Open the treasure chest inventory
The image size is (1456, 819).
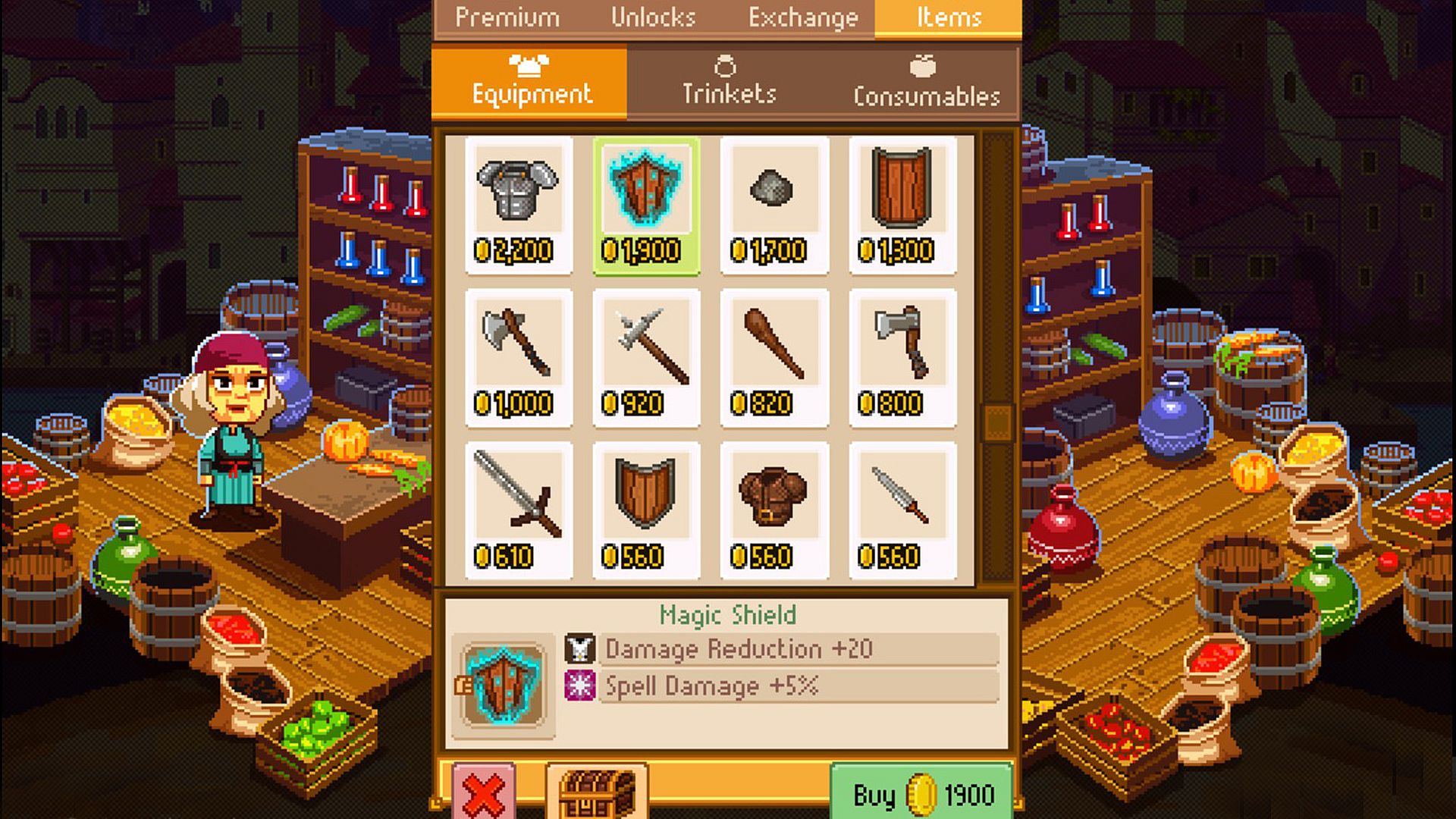click(x=597, y=793)
